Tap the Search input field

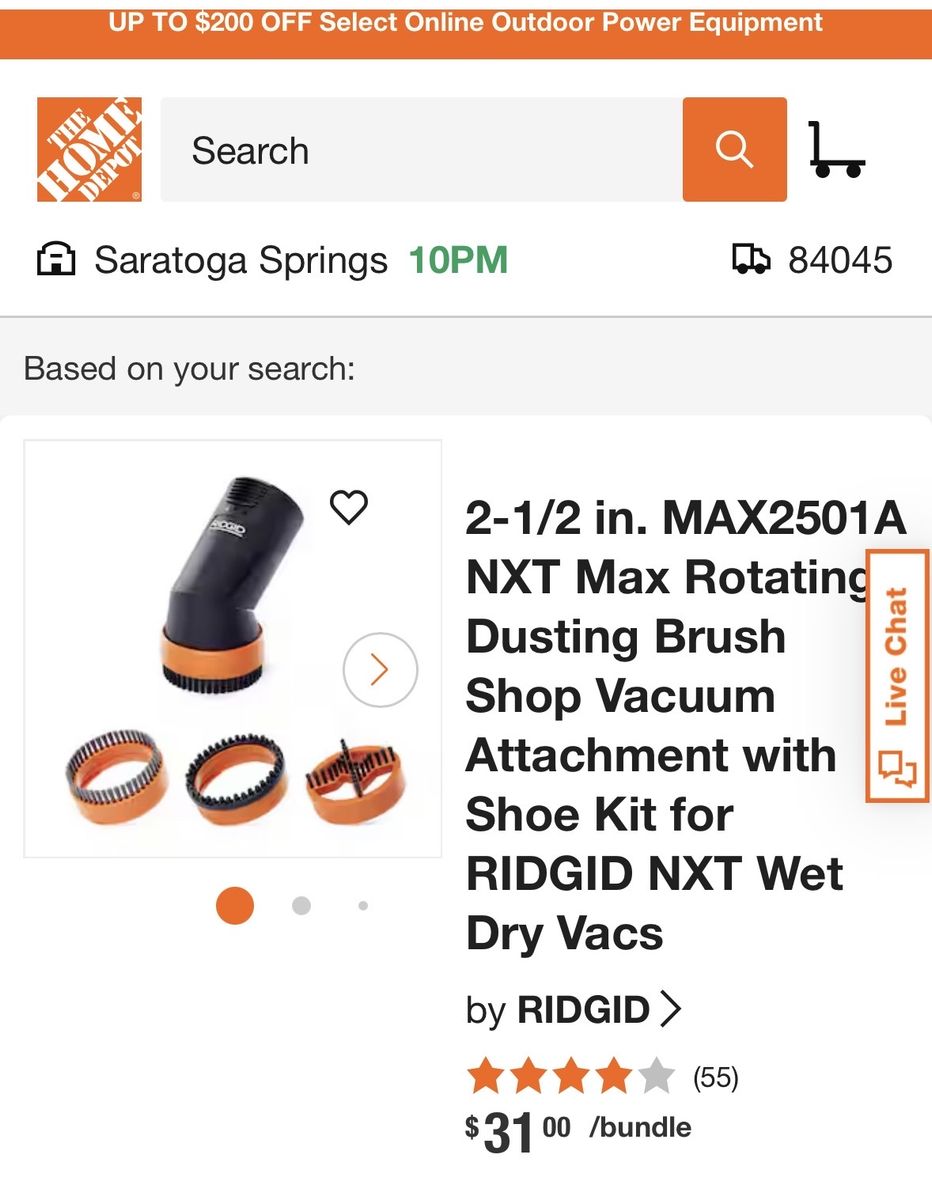[x=420, y=150]
